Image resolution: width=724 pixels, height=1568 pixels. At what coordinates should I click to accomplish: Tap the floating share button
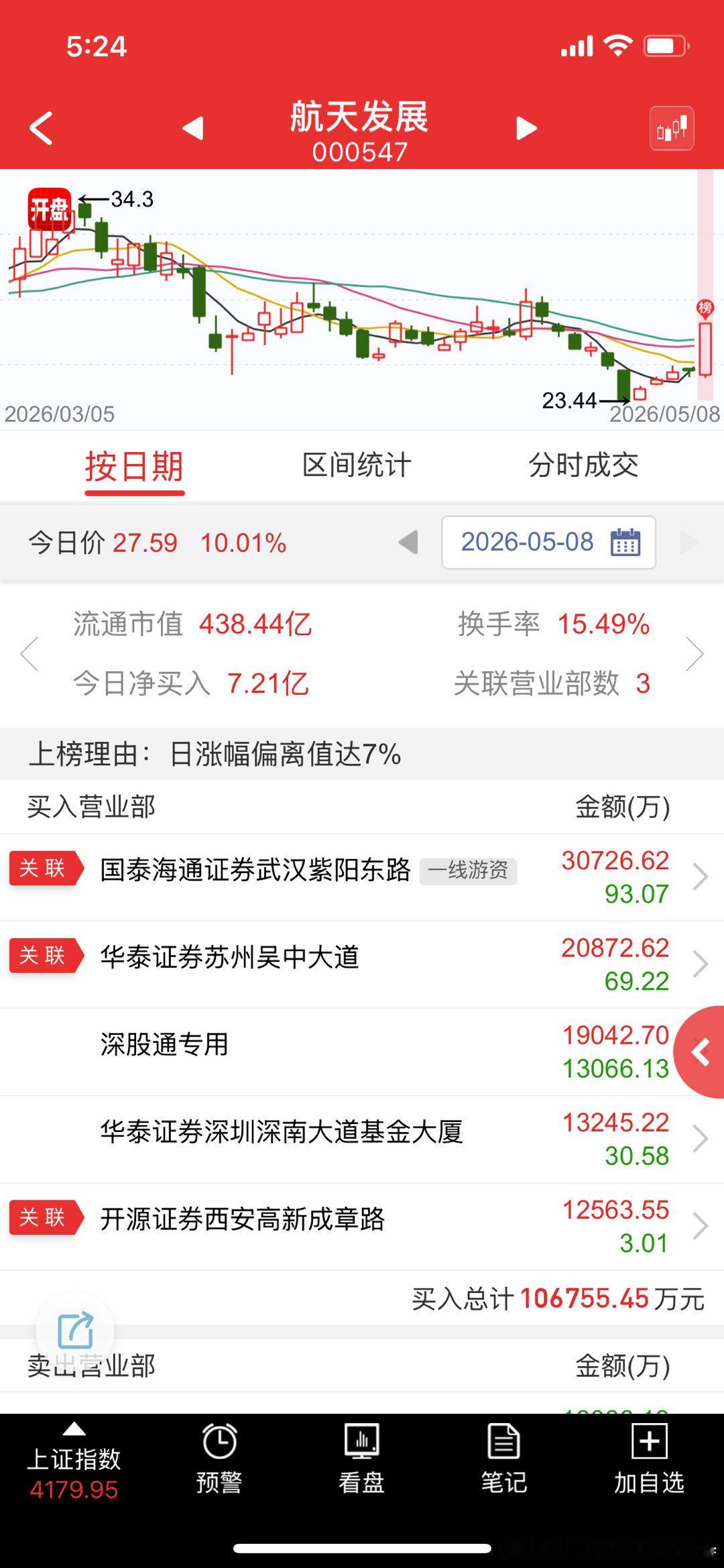[75, 1331]
